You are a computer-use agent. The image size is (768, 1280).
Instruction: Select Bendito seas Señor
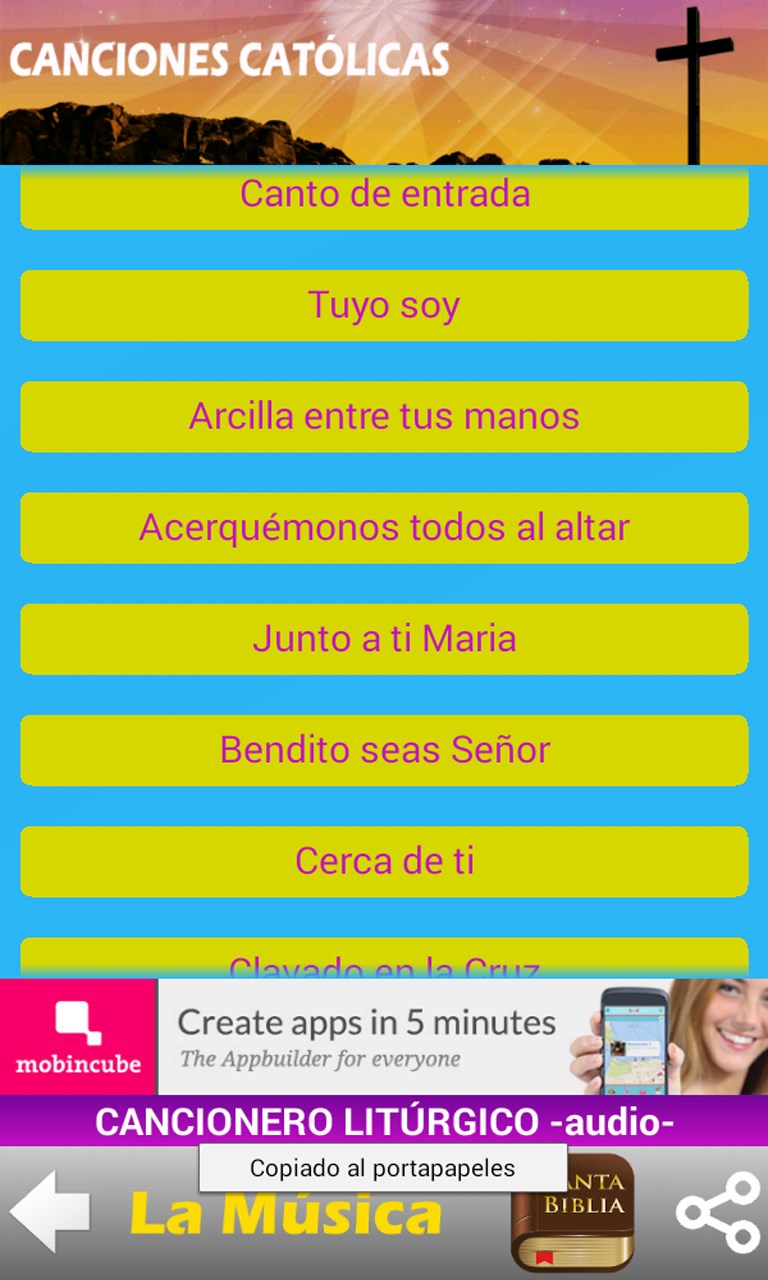point(384,749)
